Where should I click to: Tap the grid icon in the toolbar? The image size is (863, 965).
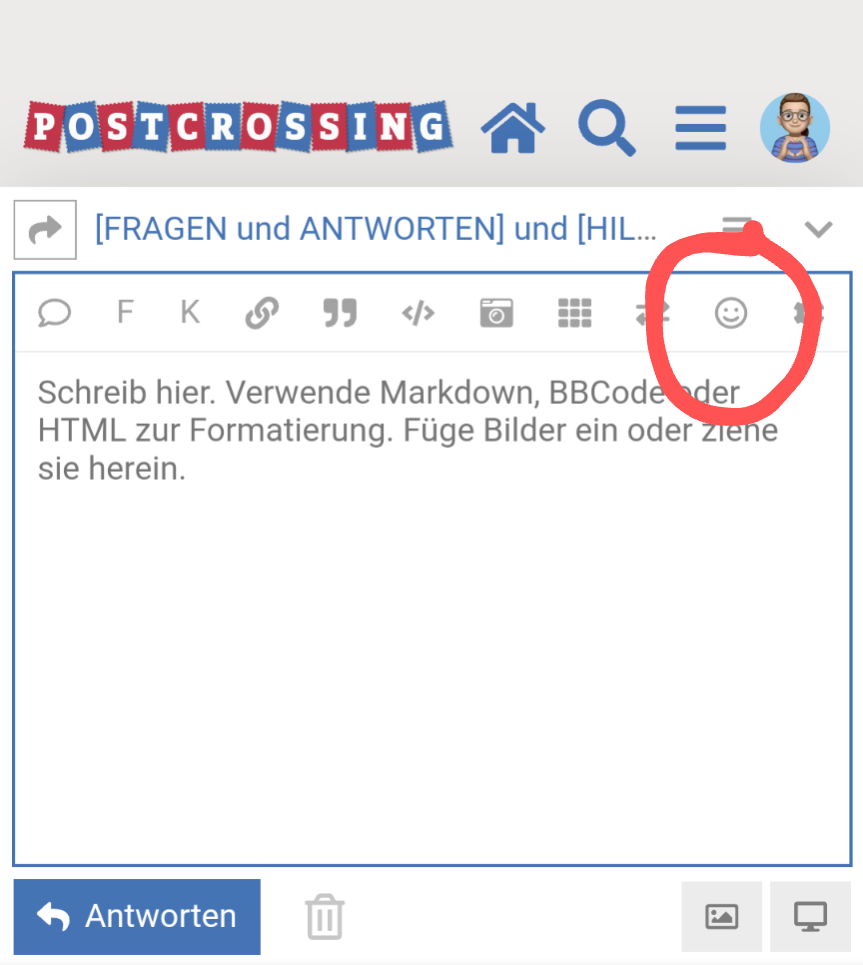[x=574, y=314]
